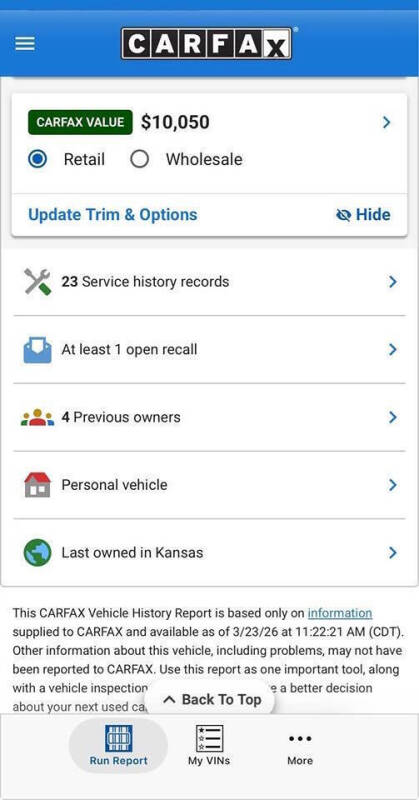Switch to the Run Report tab
The image size is (419, 800).
click(118, 745)
